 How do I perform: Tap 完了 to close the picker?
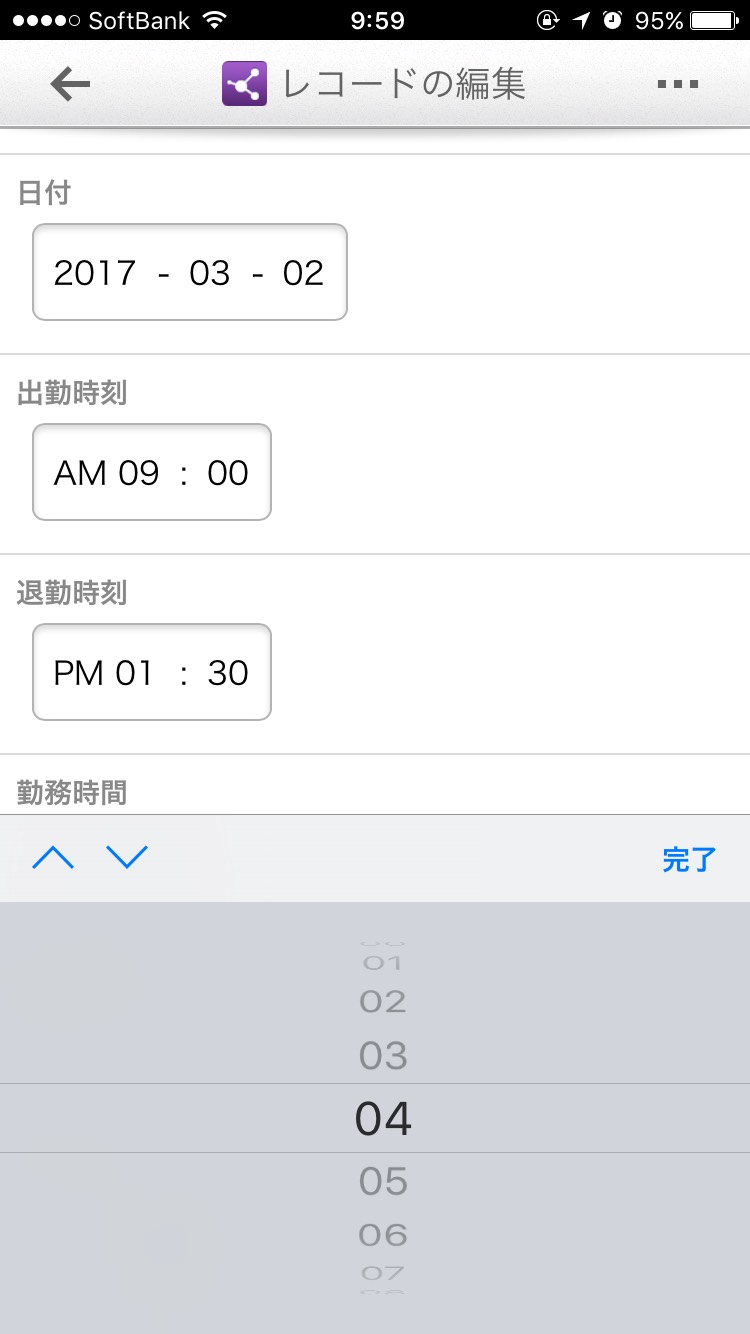point(689,859)
